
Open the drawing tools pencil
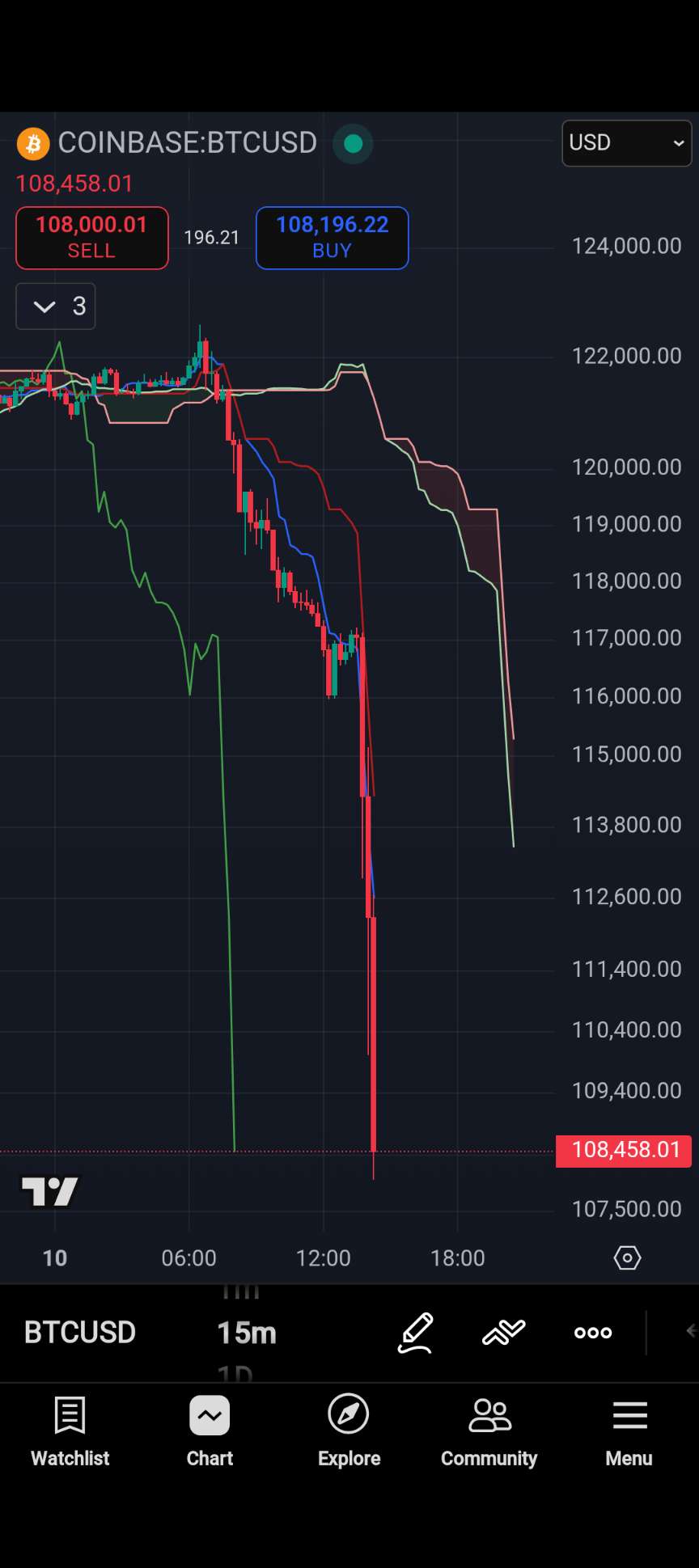point(416,1333)
